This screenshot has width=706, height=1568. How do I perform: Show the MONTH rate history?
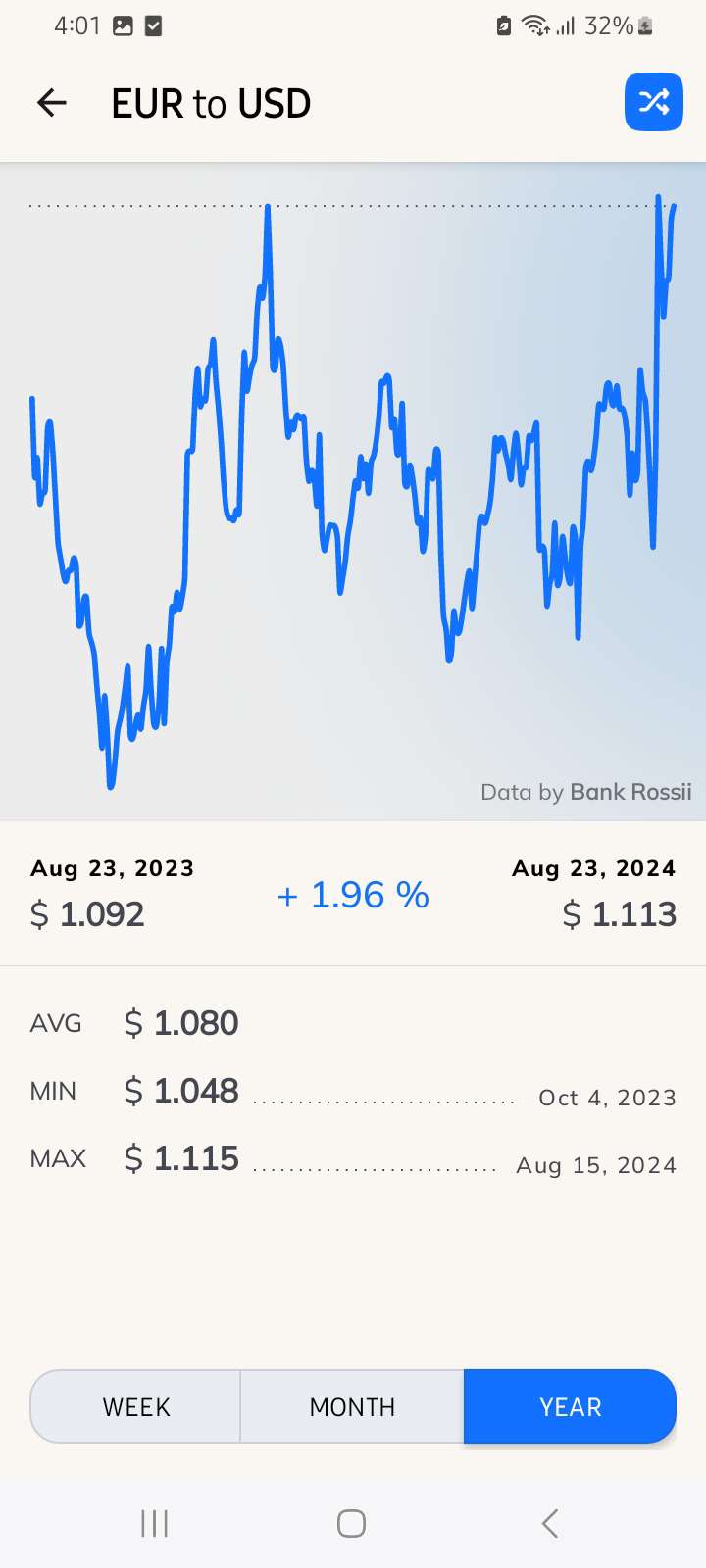(x=352, y=1406)
